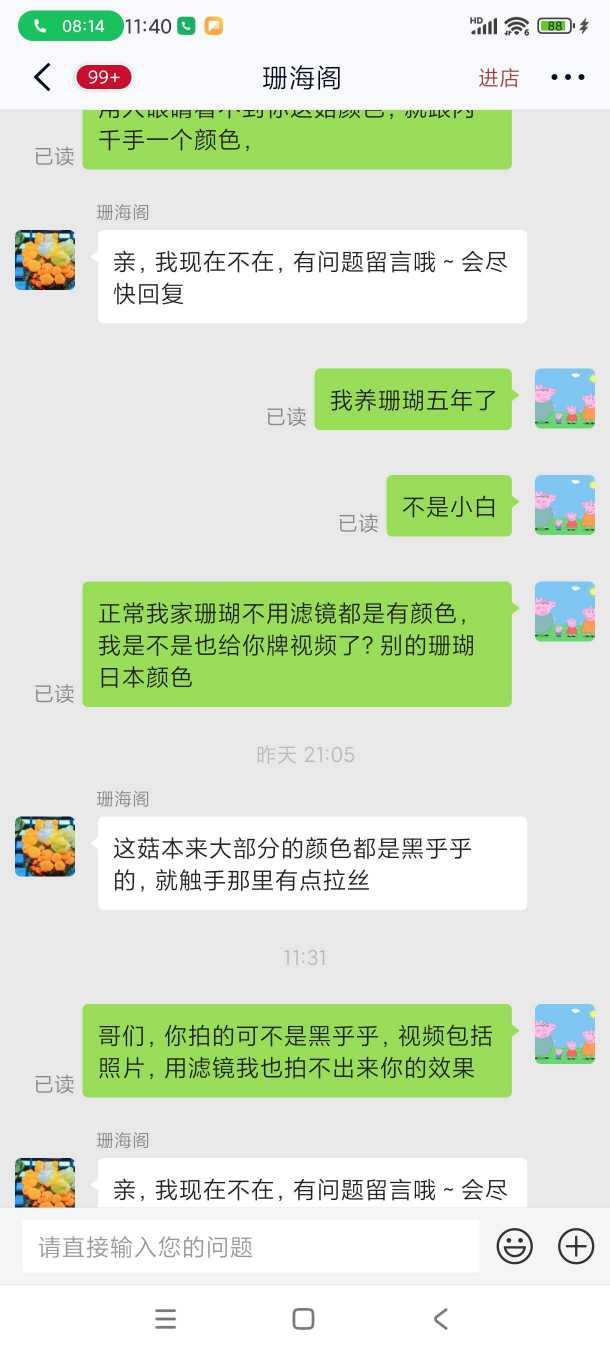610x1356 pixels.
Task: Open recent apps from the navigation bar
Action: click(166, 1319)
